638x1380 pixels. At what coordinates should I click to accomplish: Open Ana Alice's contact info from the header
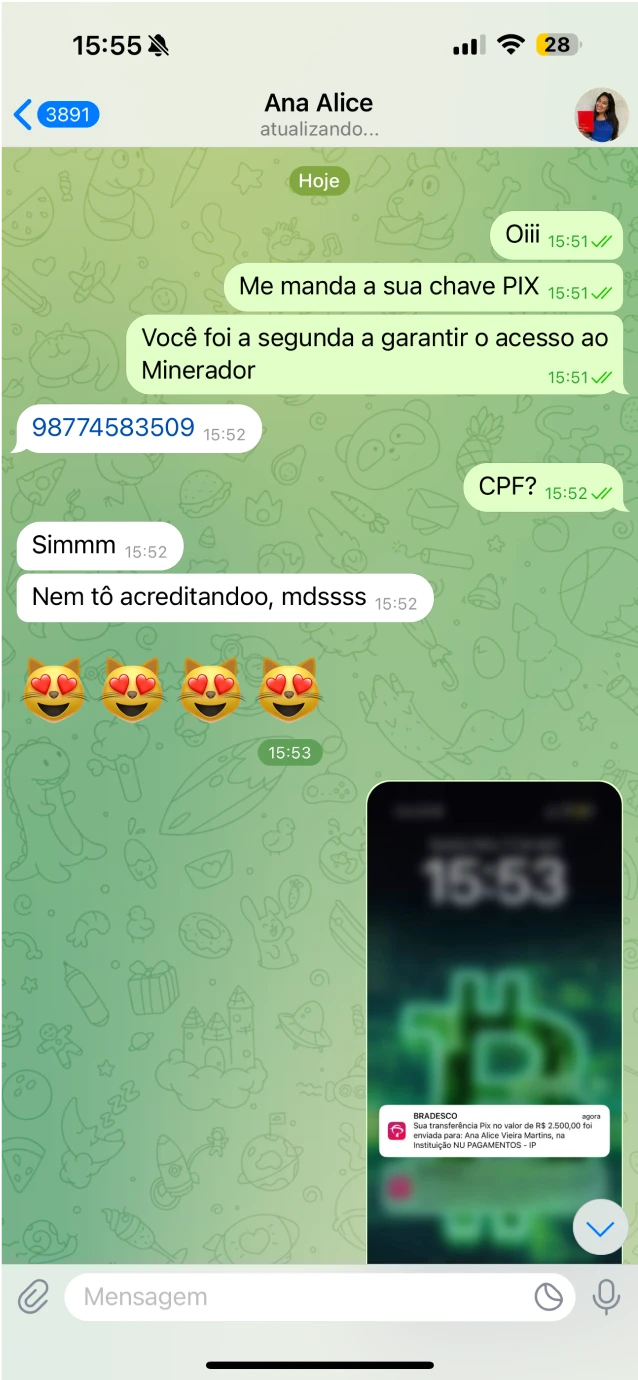coord(318,114)
